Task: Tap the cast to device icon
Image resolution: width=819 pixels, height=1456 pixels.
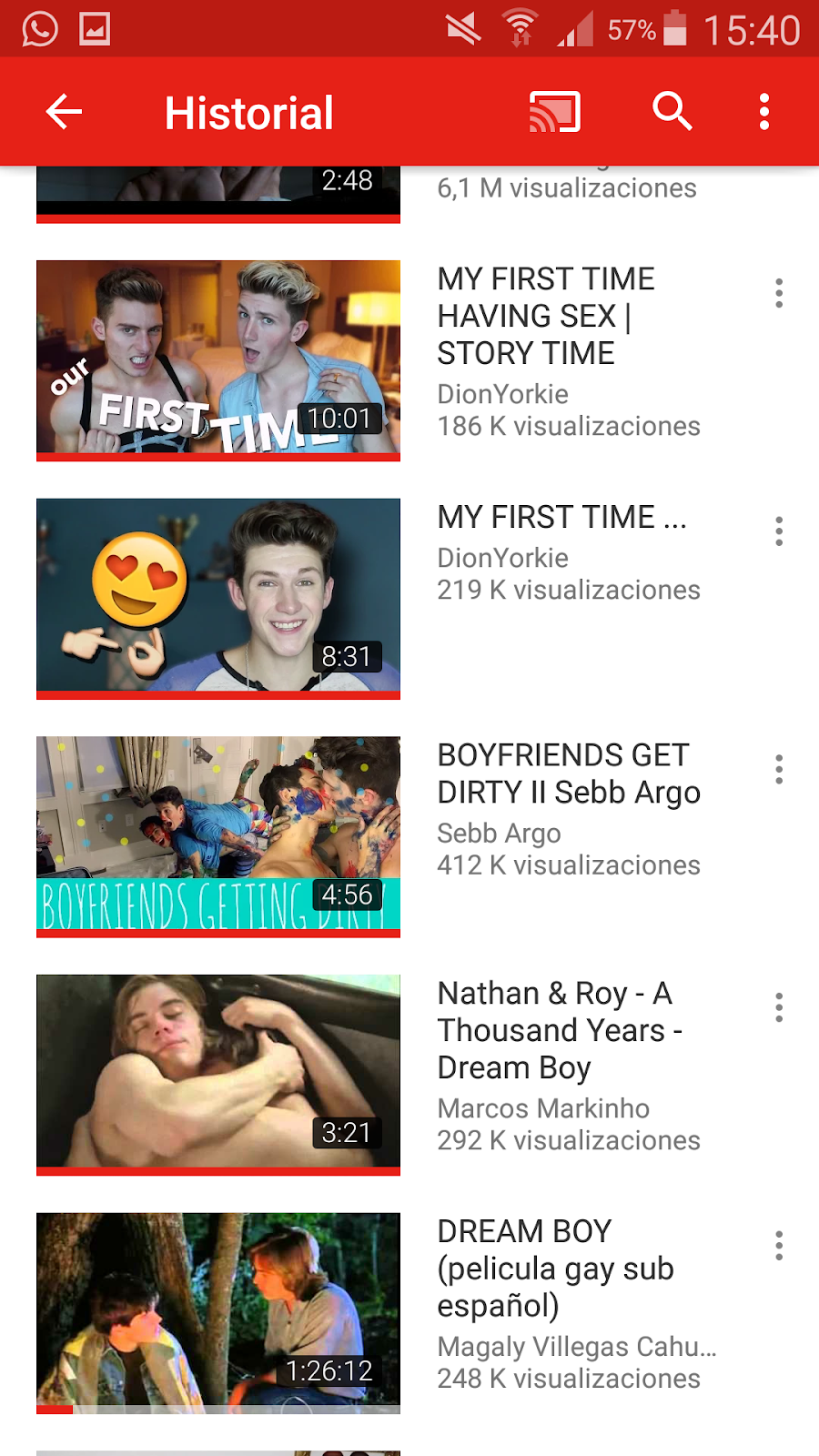Action: point(554,112)
